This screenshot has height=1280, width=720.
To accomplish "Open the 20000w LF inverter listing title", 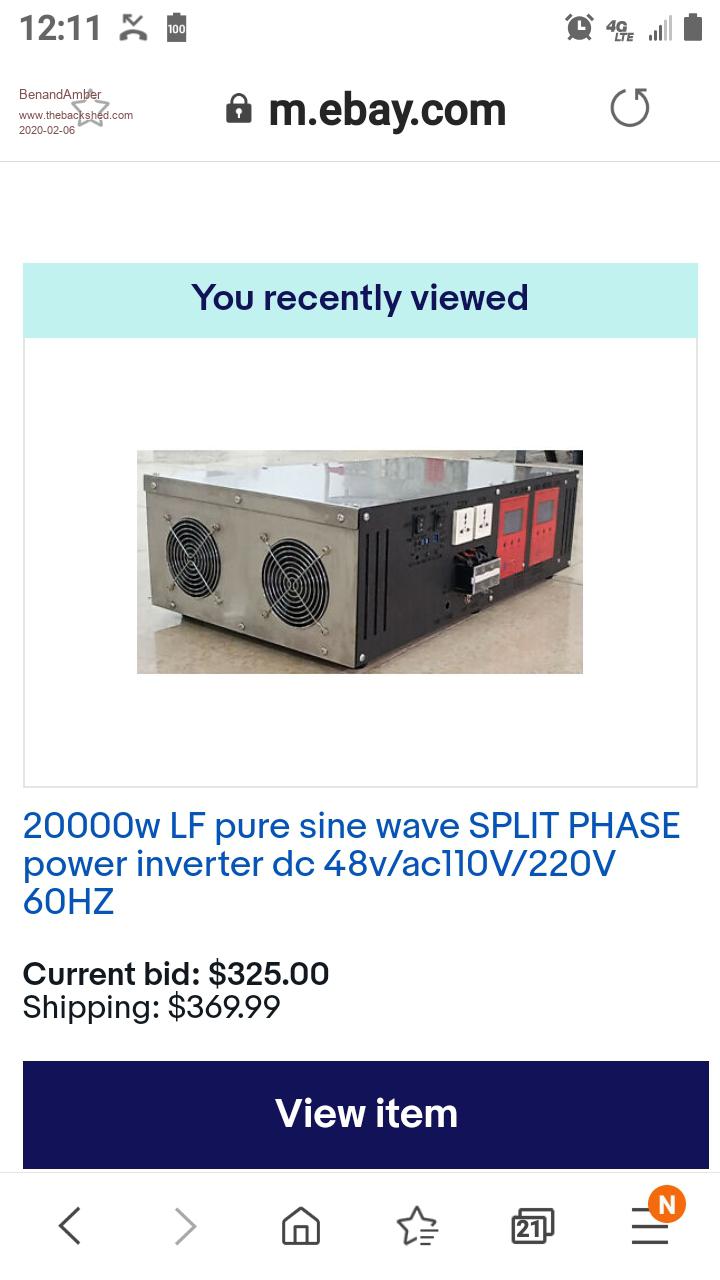I will point(351,863).
